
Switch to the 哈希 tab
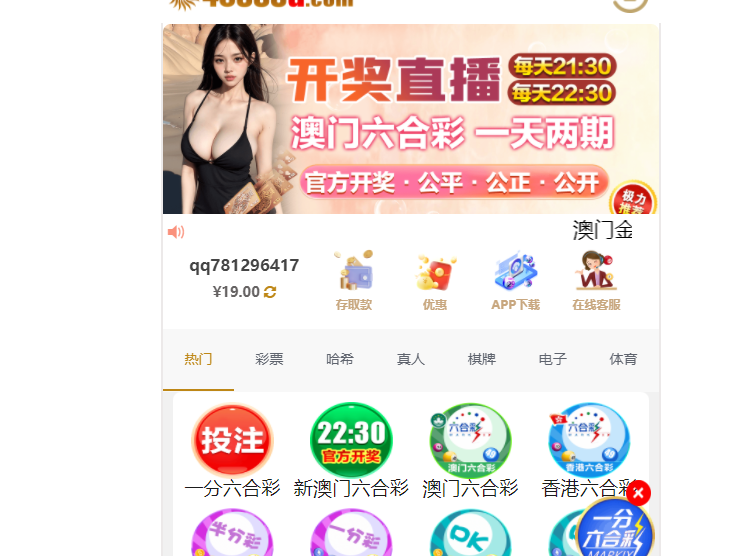pos(340,359)
